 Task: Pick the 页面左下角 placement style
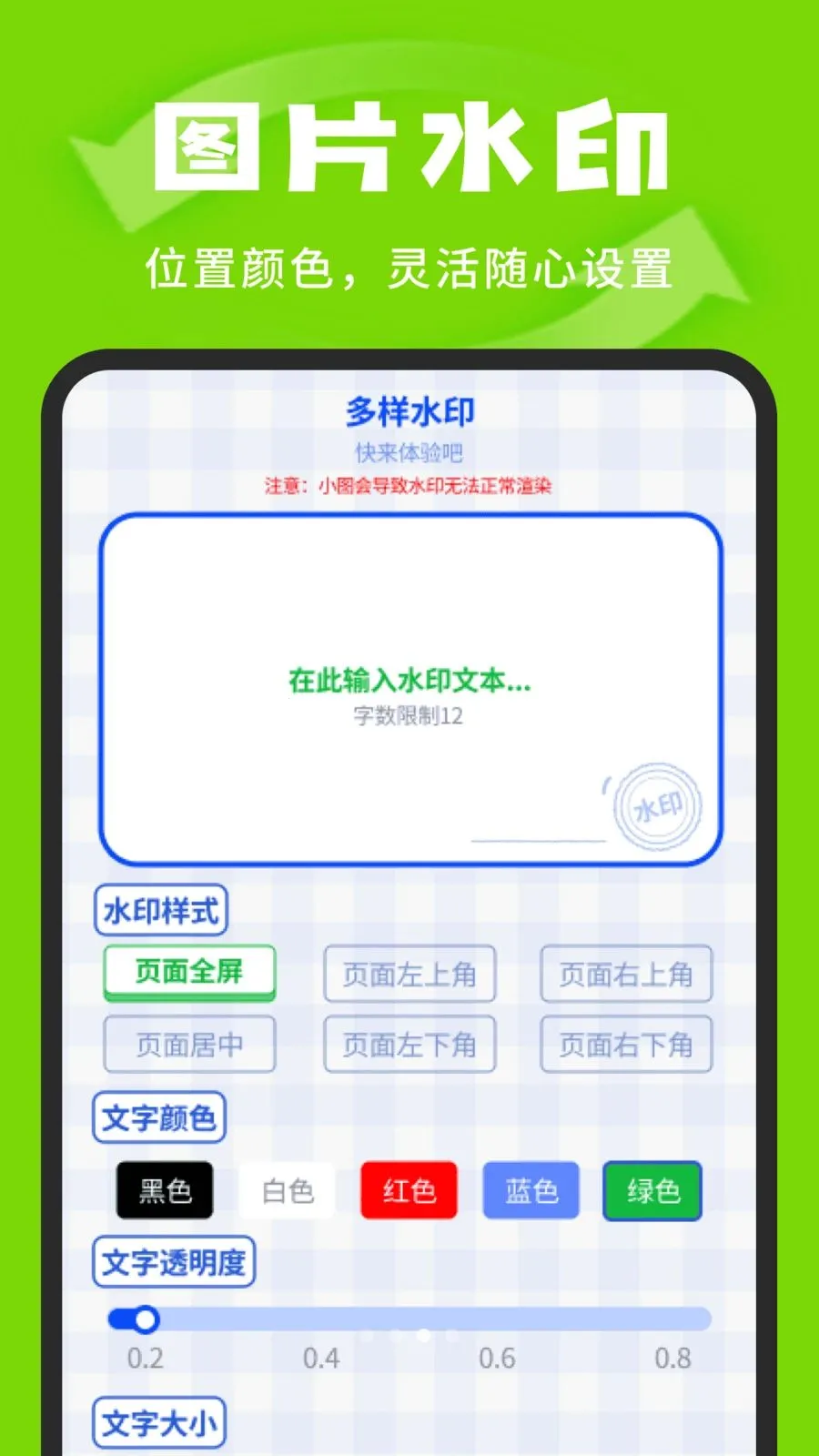[409, 1045]
